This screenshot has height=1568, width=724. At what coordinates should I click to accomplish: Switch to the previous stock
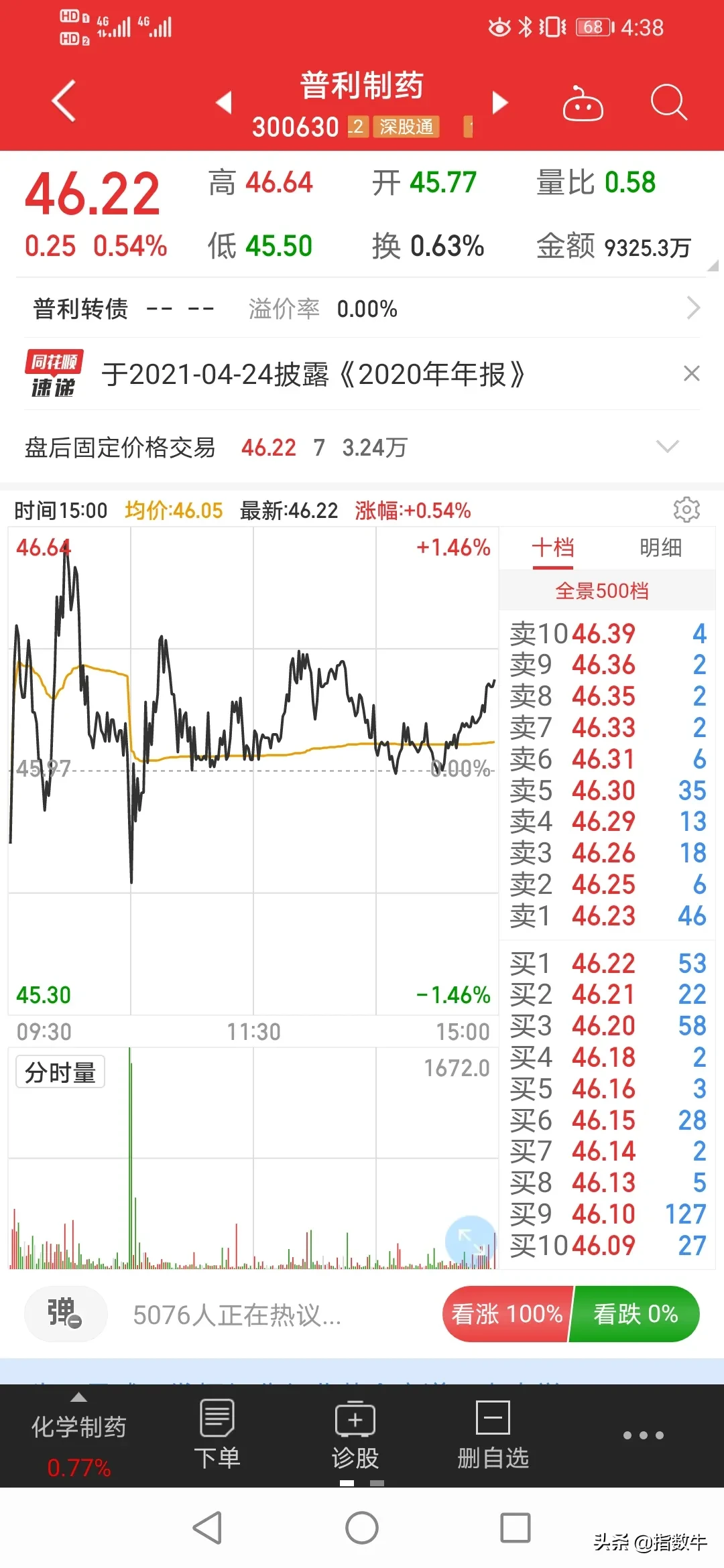pyautogui.click(x=224, y=103)
